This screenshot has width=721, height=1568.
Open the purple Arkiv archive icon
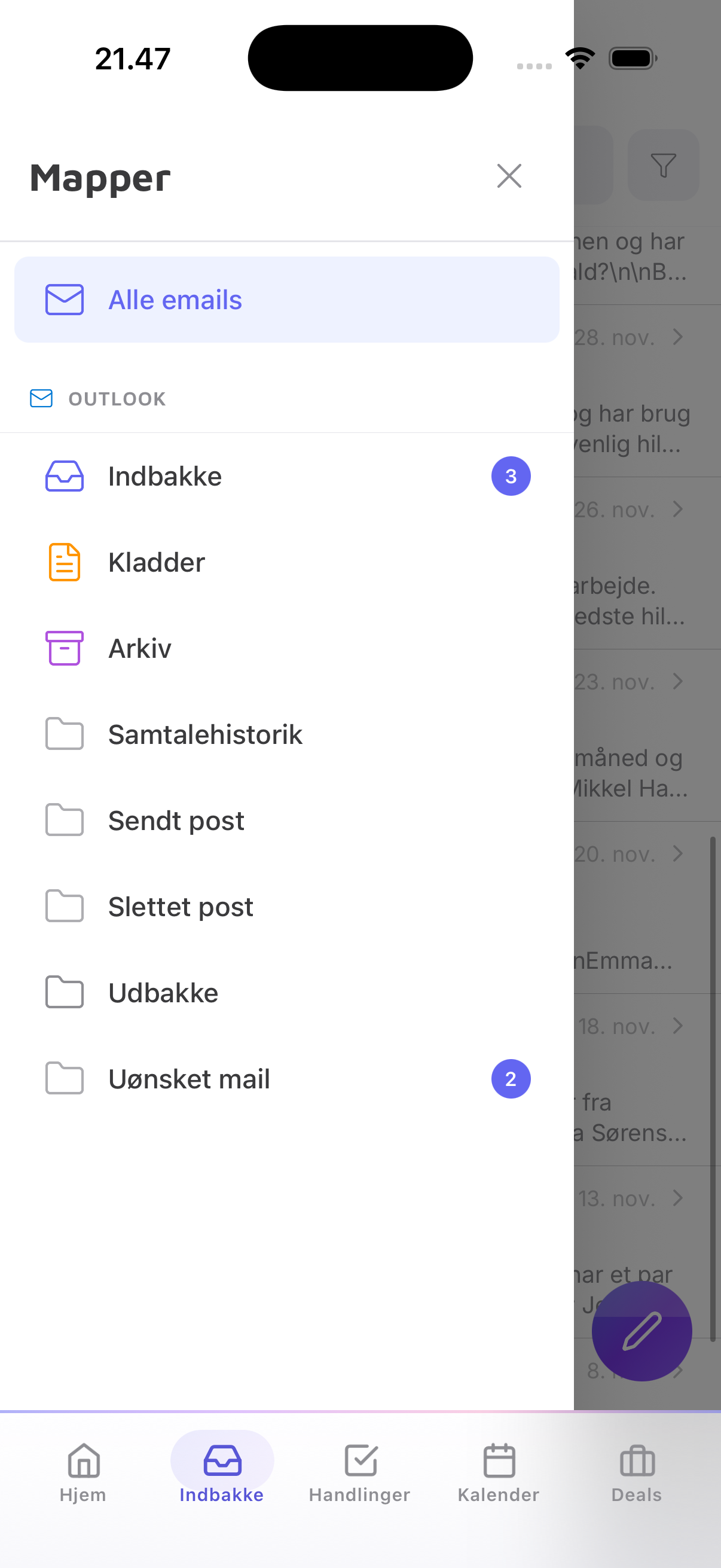tap(64, 648)
